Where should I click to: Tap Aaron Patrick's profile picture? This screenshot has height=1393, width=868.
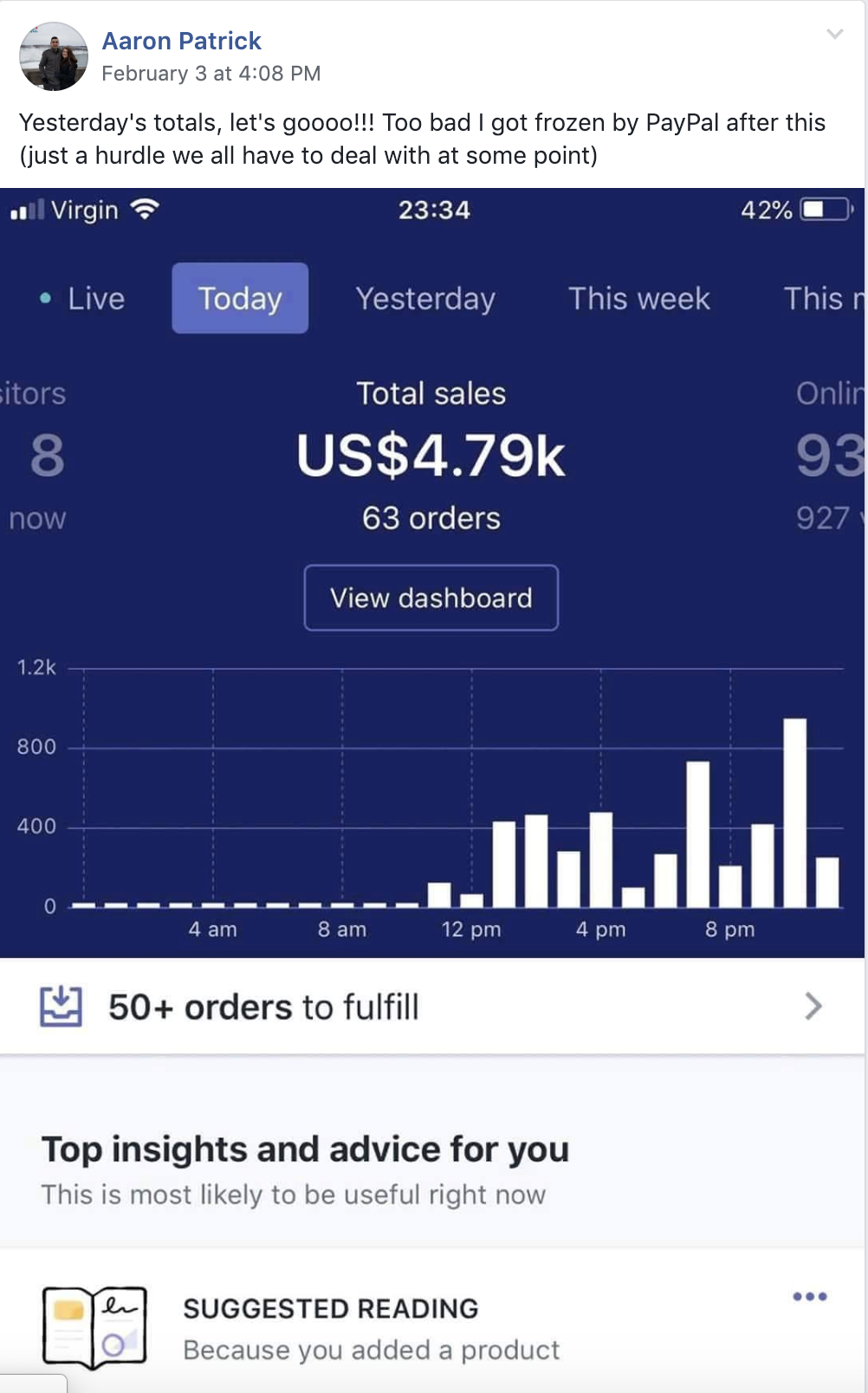click(54, 56)
